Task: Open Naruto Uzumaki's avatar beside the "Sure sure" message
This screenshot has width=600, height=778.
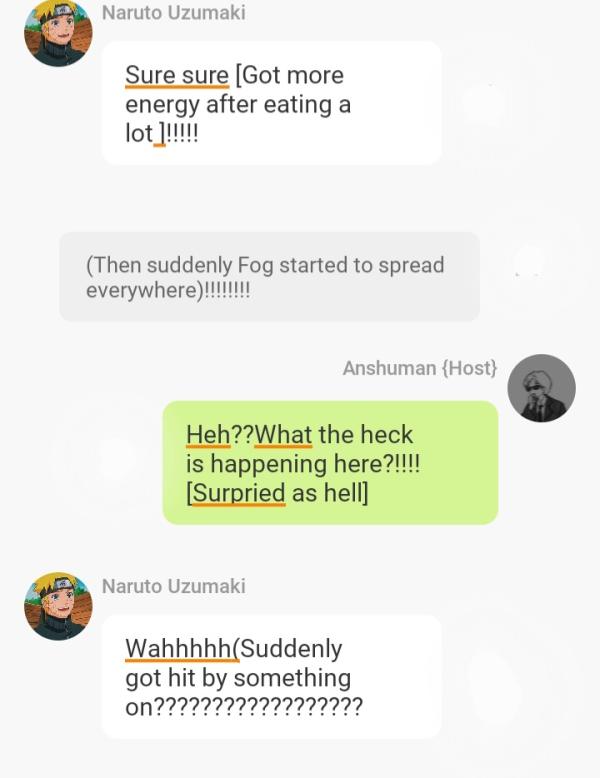Action: point(58,32)
